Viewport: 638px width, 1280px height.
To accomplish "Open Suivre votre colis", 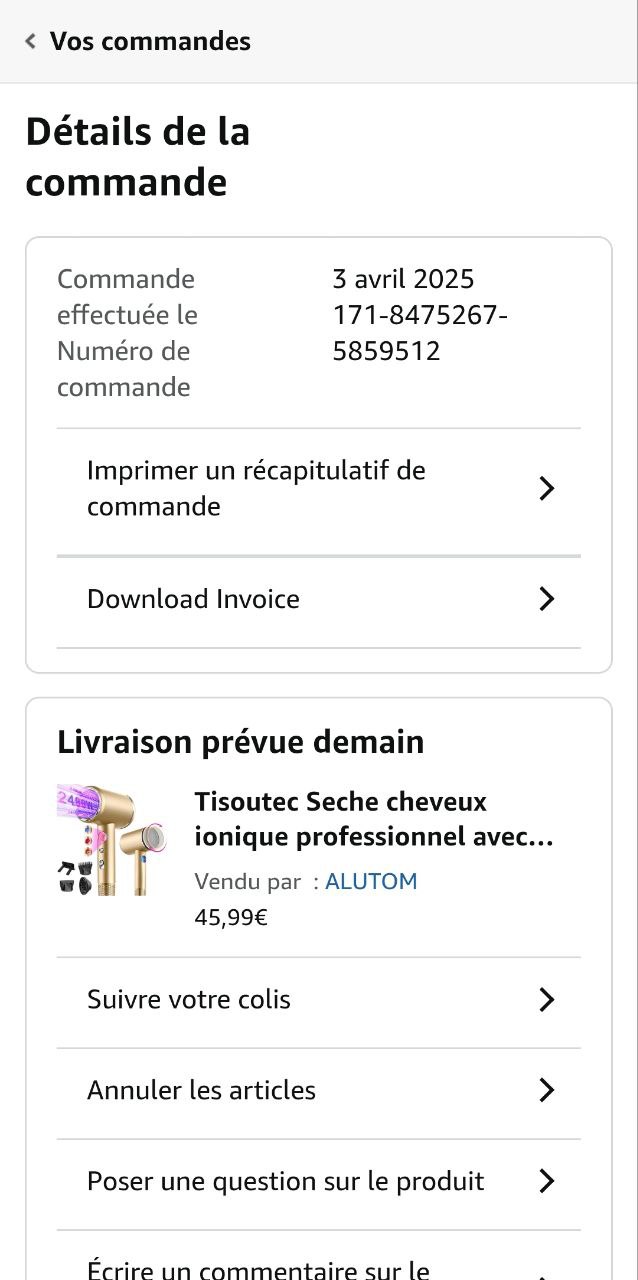I will 318,1000.
